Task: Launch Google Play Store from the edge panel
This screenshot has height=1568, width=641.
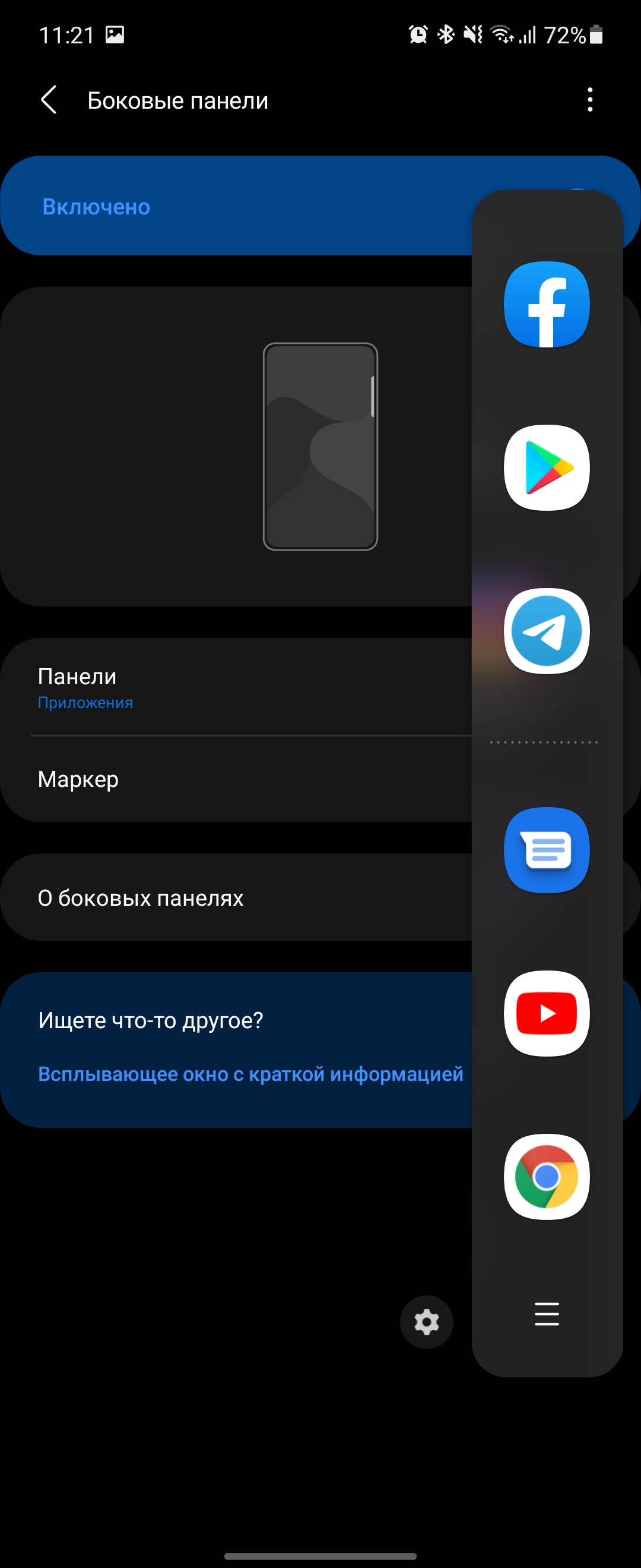Action: [546, 467]
